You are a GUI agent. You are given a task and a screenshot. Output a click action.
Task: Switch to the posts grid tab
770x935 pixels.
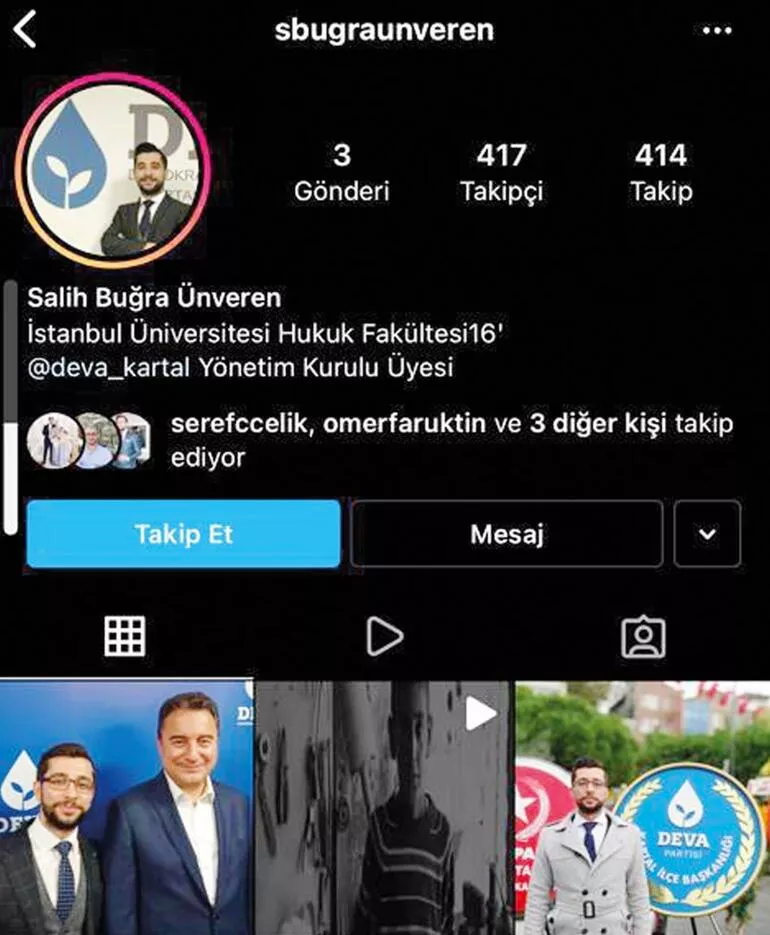[125, 636]
